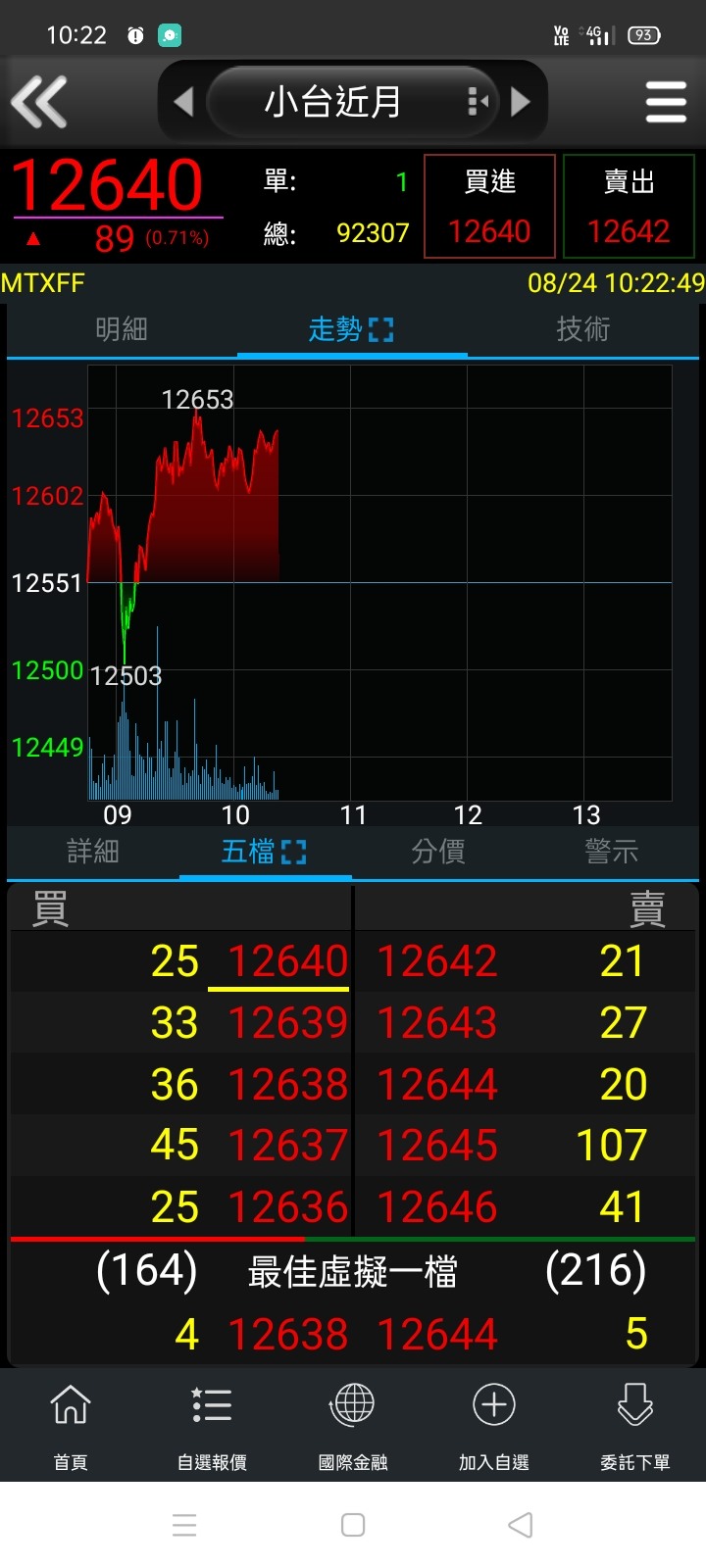Select the 五檔 tab
This screenshot has width=706, height=1568.
tap(264, 852)
